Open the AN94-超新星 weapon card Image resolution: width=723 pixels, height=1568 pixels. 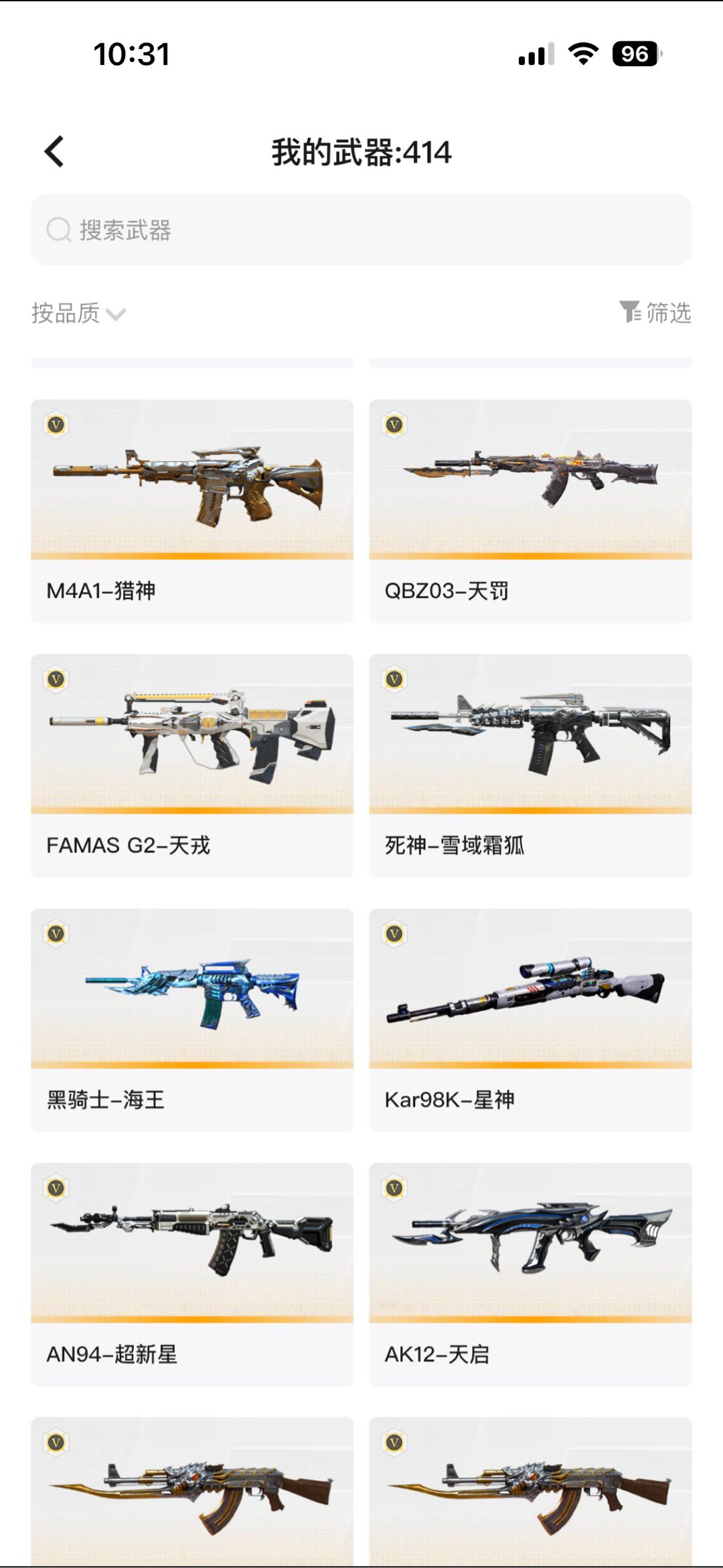point(192,1274)
